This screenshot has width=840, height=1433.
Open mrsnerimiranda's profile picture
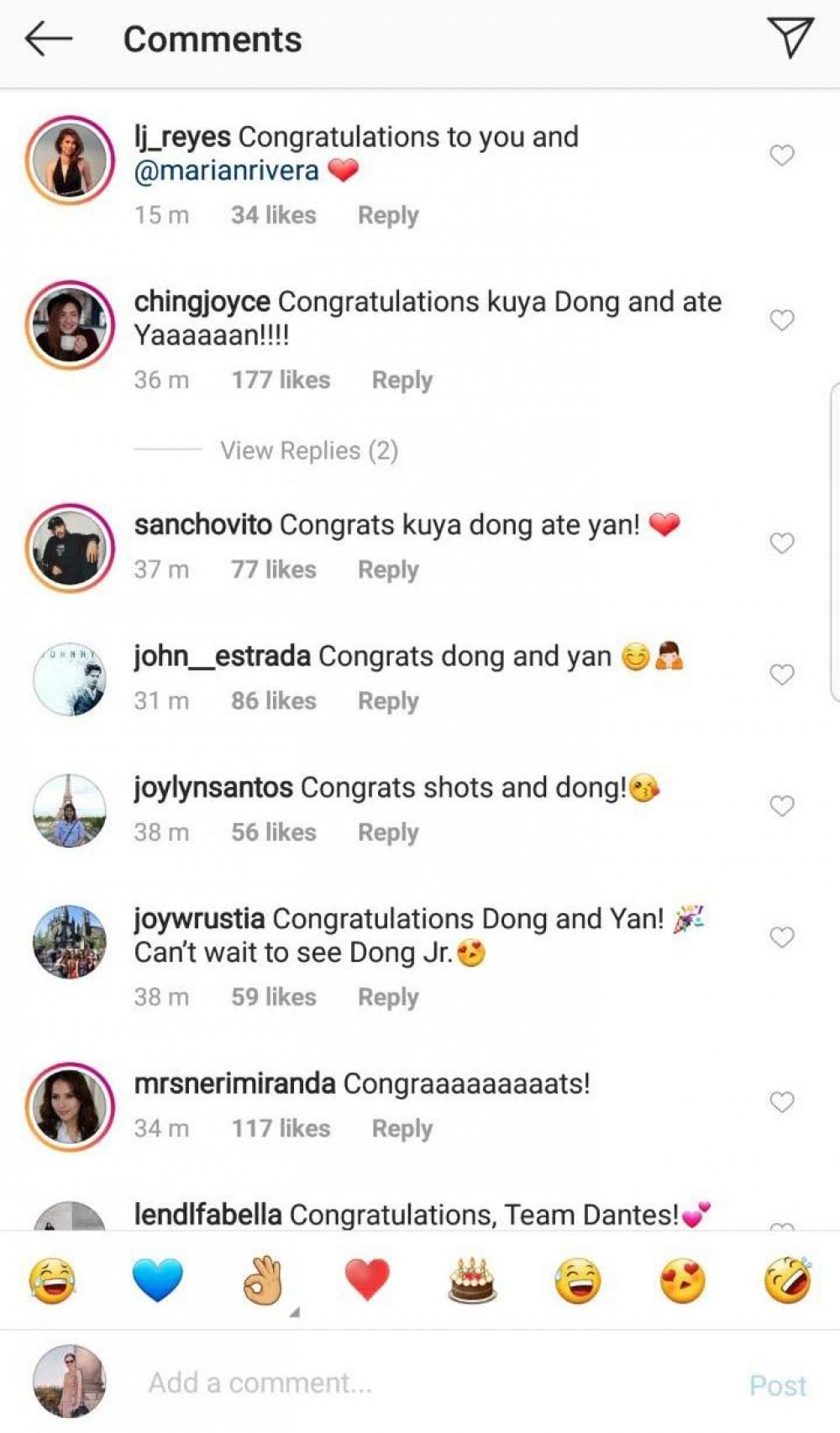click(x=70, y=1106)
